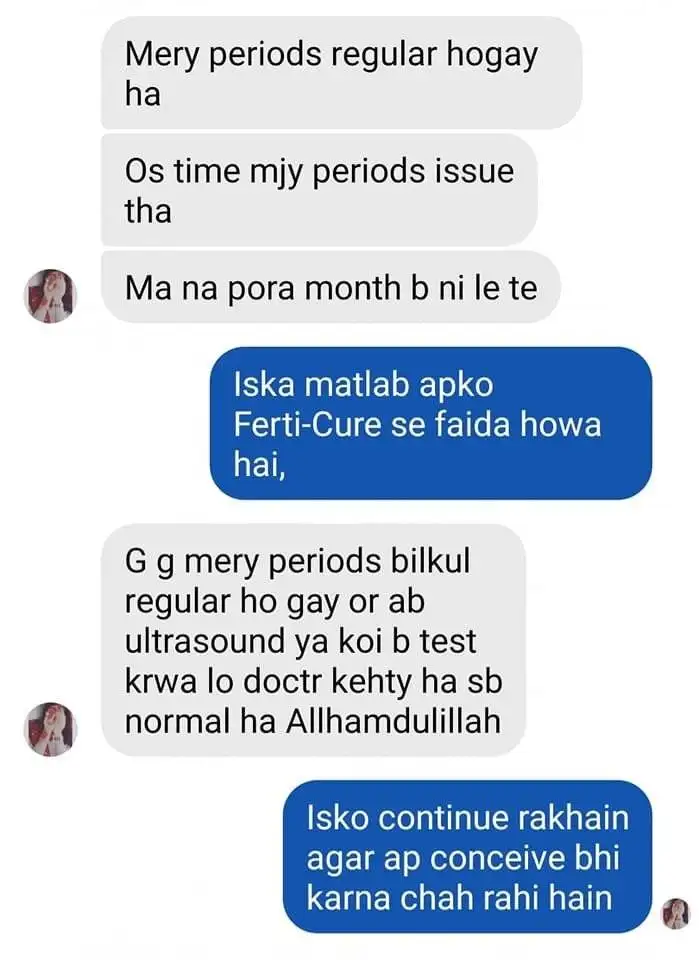
Task: Open sender's avatar beside "normal ha Allhamdulillah" message
Action: click(x=50, y=728)
